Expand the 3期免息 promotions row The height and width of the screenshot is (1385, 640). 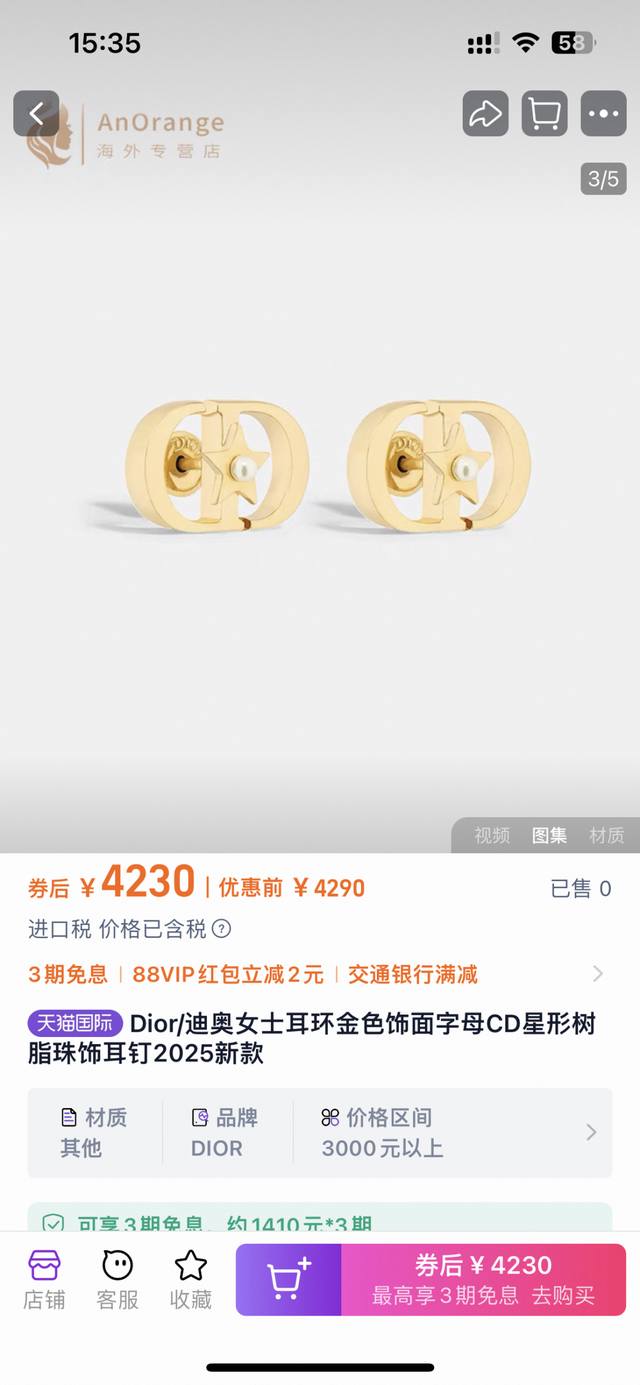point(597,974)
